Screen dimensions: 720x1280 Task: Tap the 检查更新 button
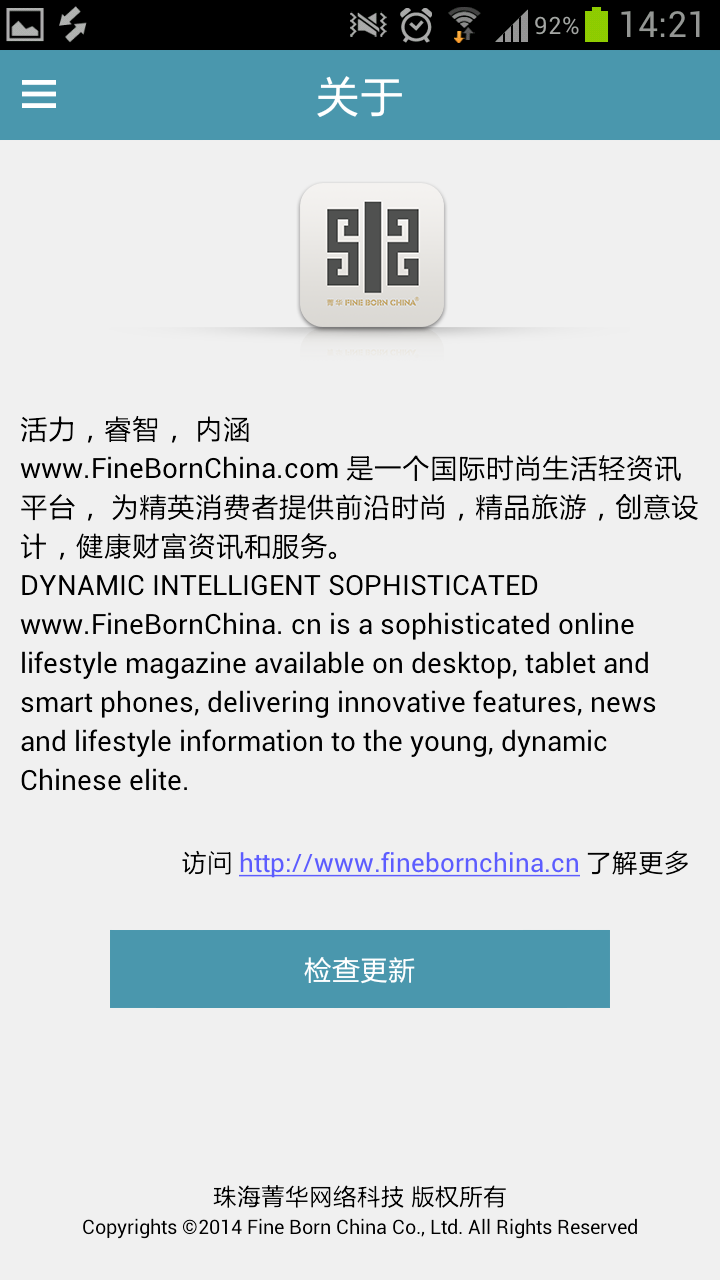pos(360,969)
